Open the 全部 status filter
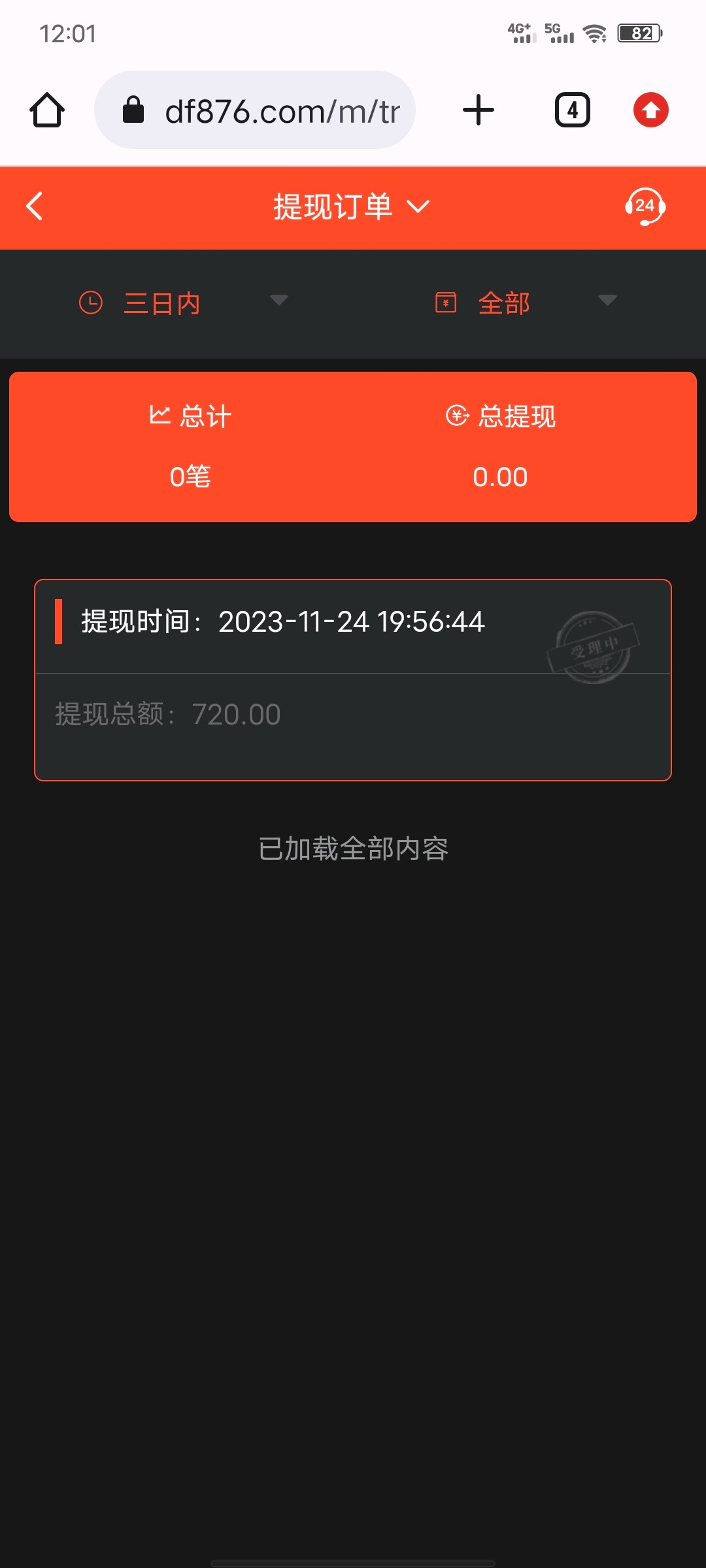Image resolution: width=706 pixels, height=1568 pixels. point(526,303)
